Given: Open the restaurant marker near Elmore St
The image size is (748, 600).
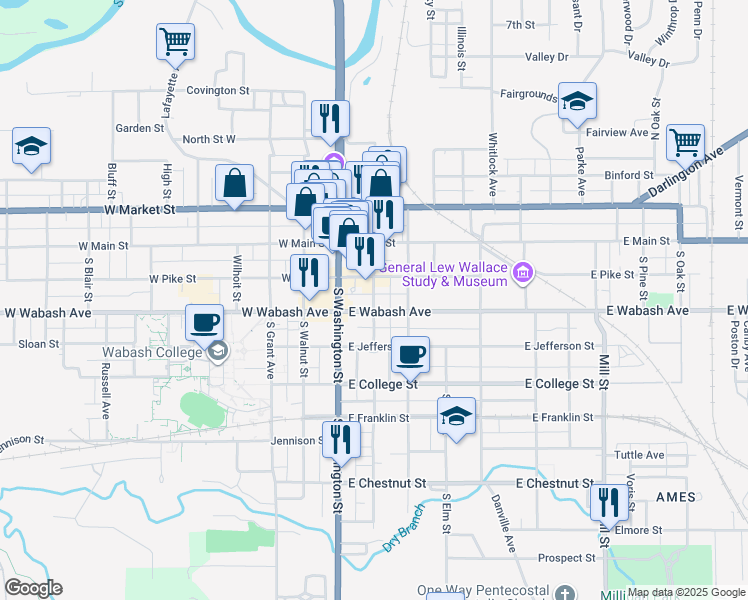Looking at the screenshot, I should [609, 503].
